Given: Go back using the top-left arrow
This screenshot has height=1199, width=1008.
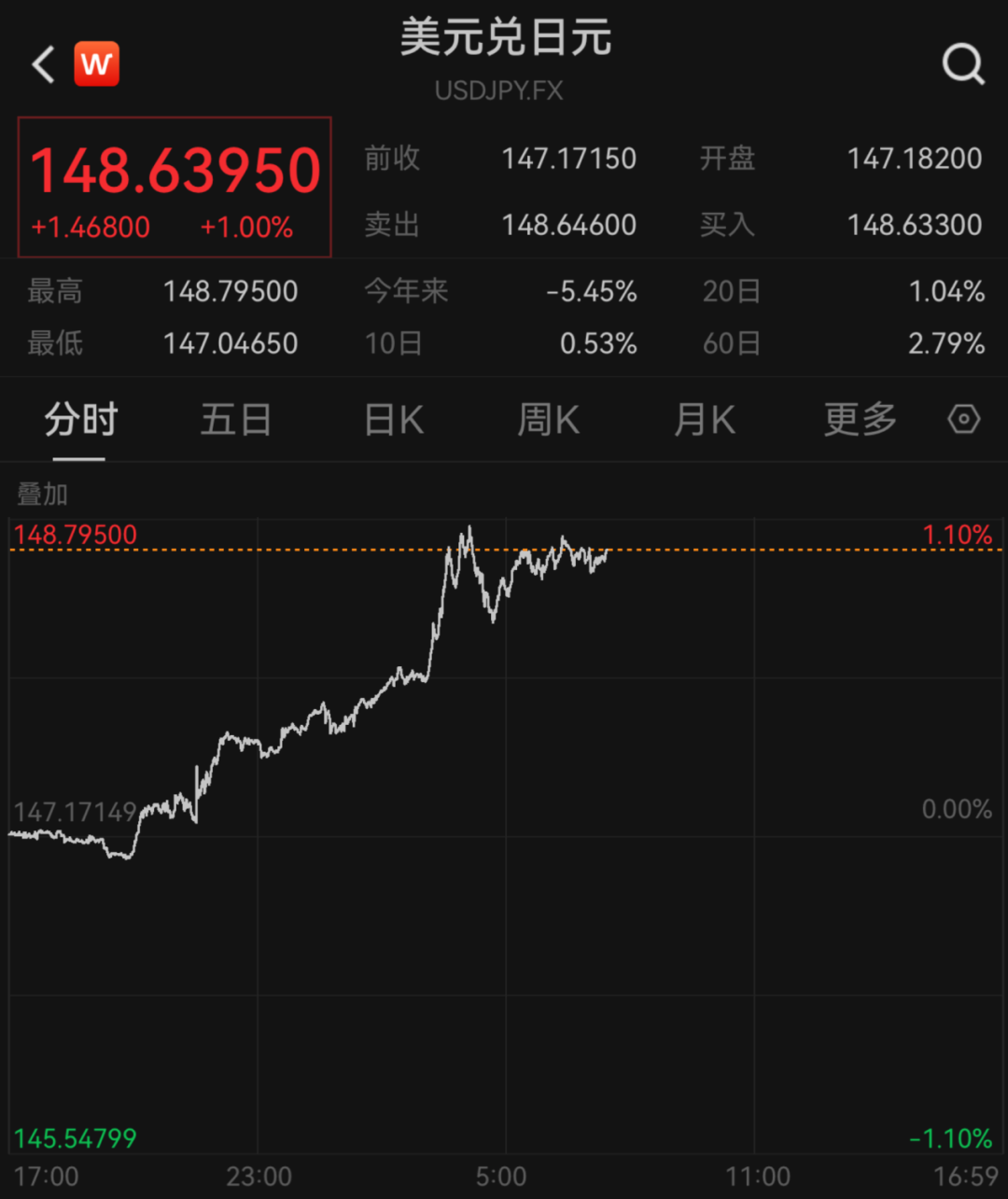Looking at the screenshot, I should pyautogui.click(x=43, y=65).
